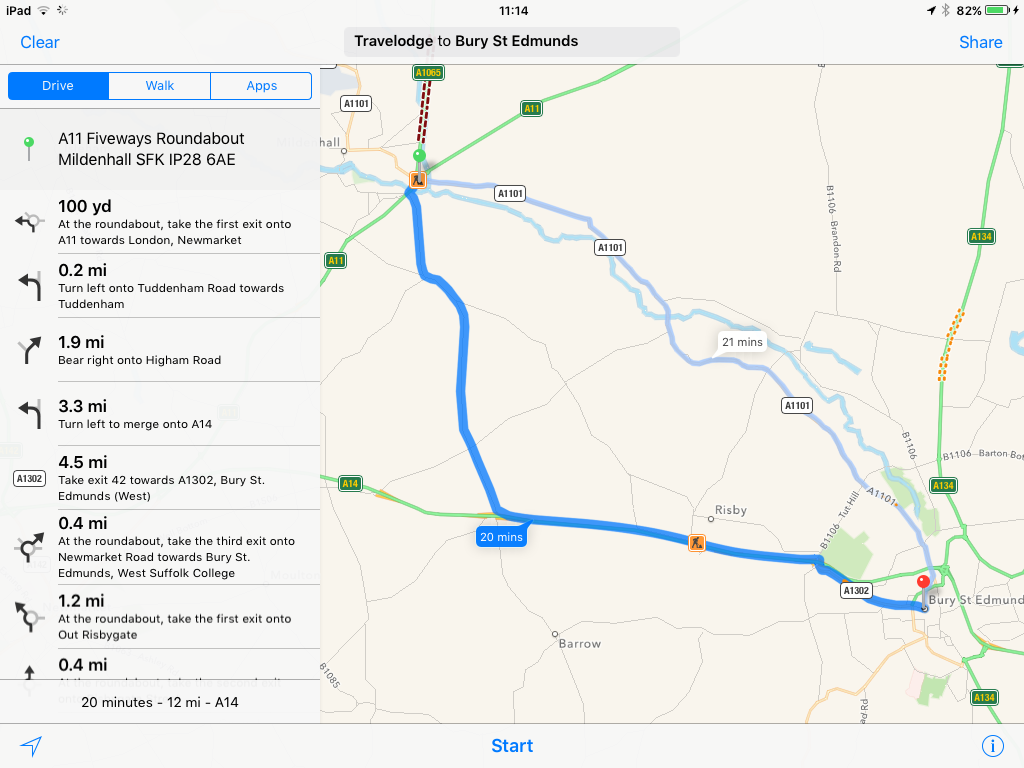Switch to the Walk tab

(160, 86)
